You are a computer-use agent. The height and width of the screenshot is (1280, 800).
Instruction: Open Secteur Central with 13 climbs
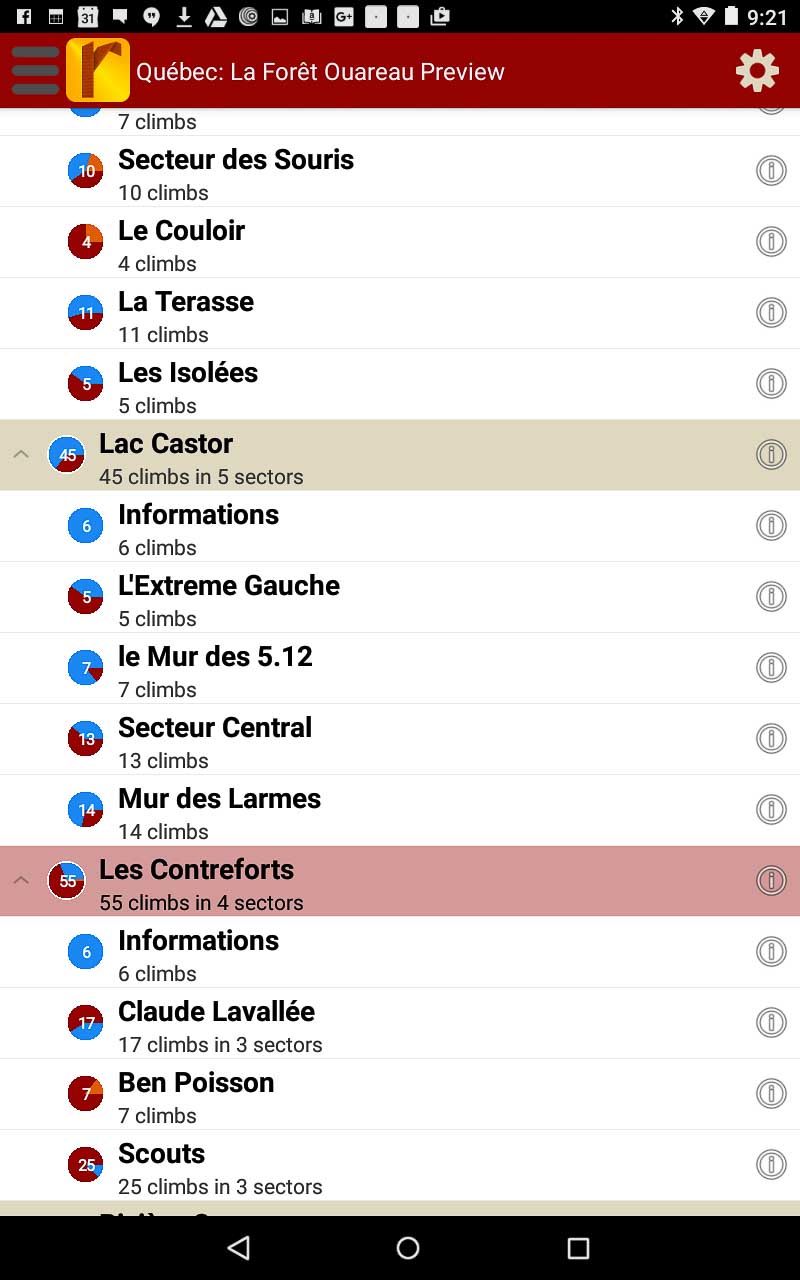[215, 740]
